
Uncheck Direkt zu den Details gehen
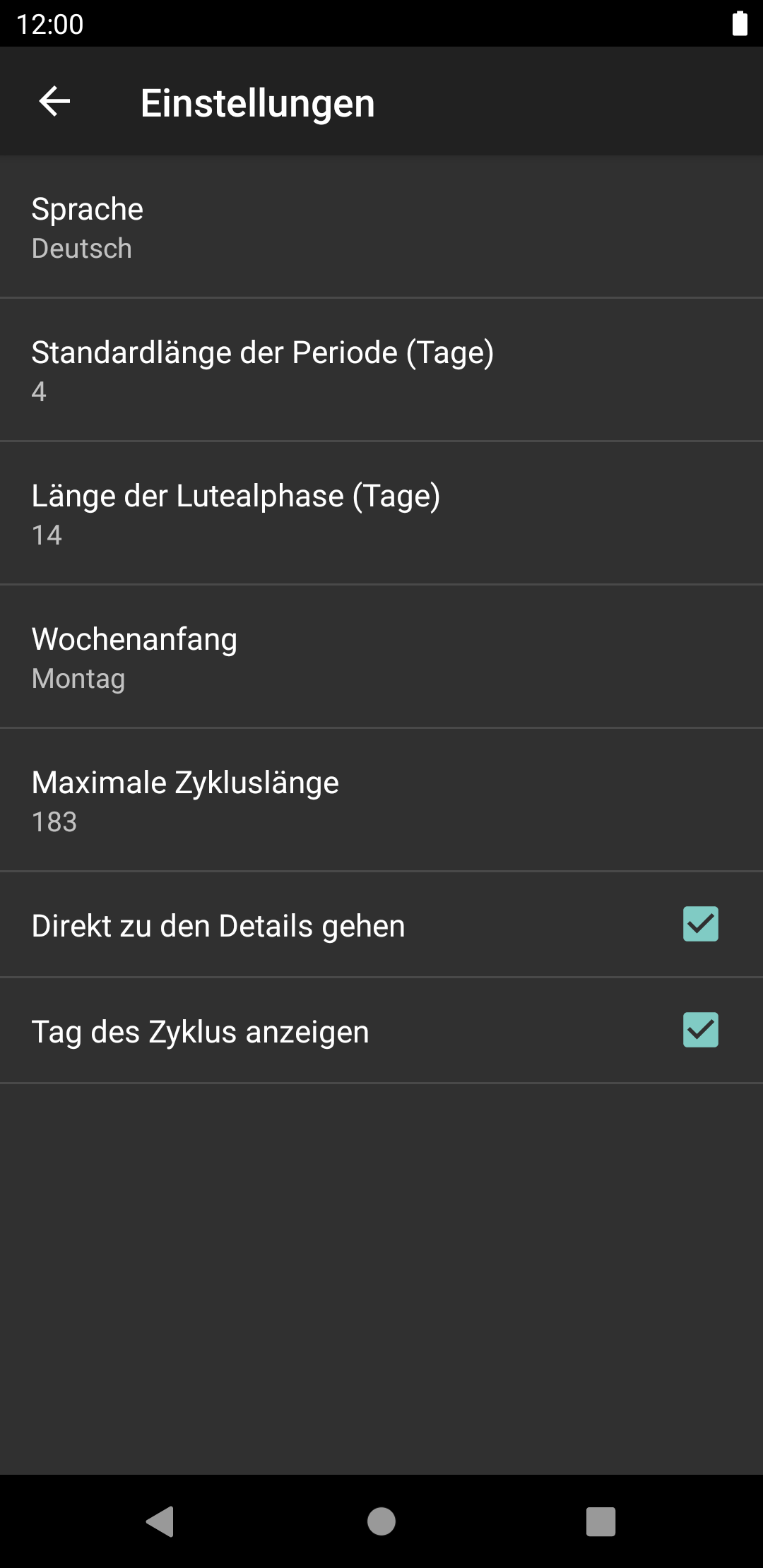coord(700,925)
